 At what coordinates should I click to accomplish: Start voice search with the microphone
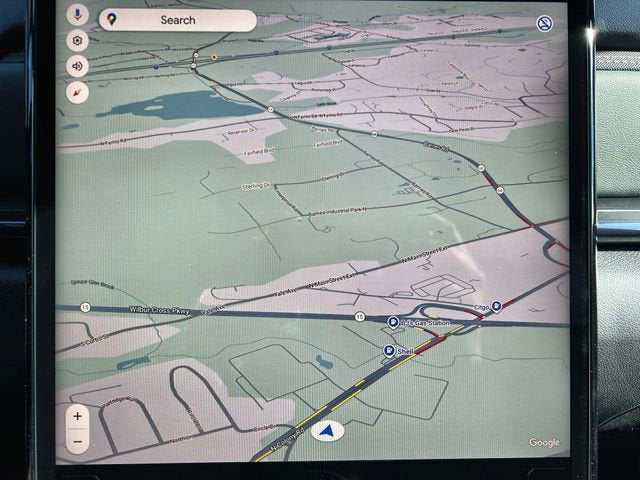(78, 15)
